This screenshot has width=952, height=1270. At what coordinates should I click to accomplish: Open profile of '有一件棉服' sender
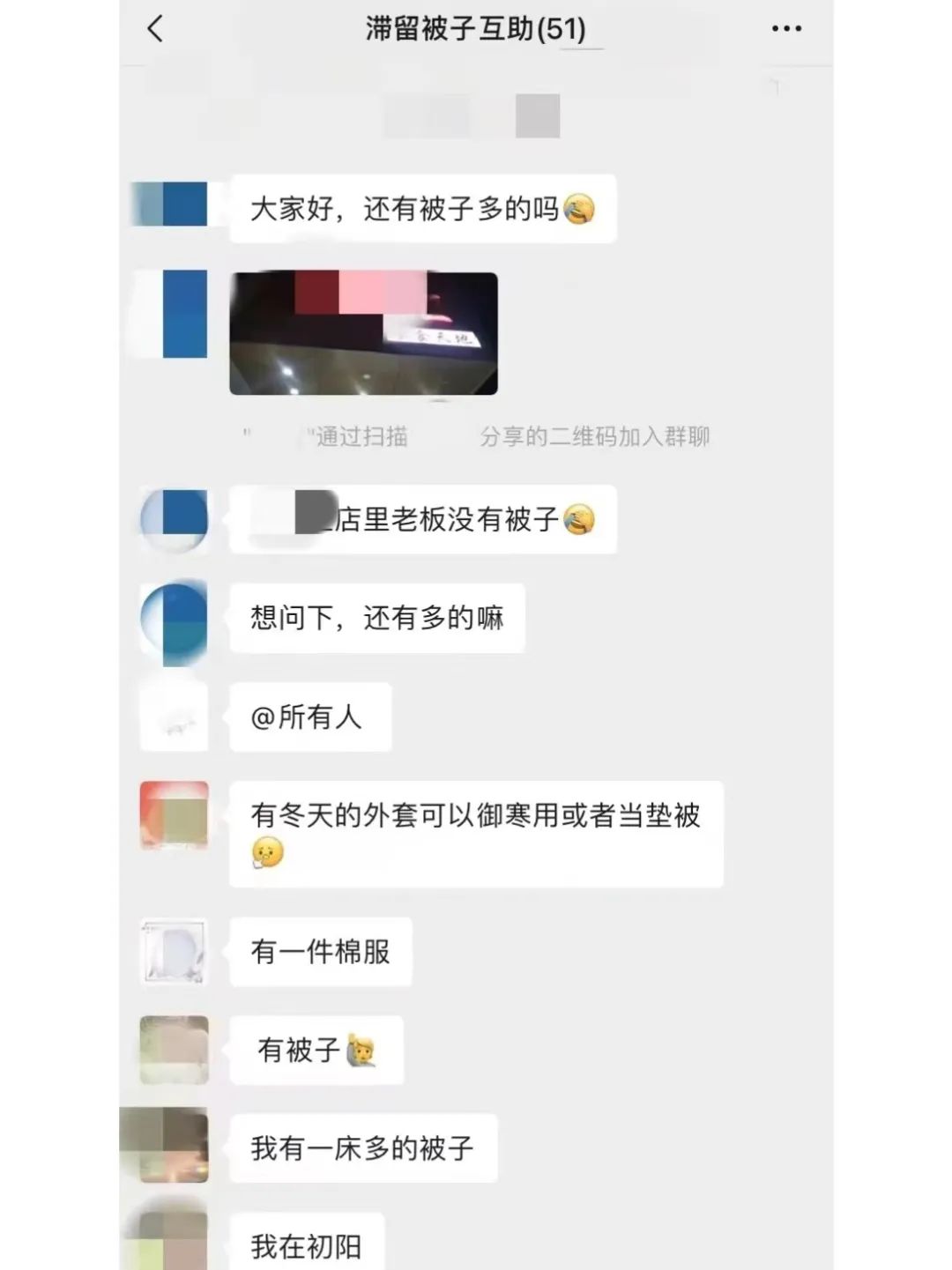pos(175,952)
